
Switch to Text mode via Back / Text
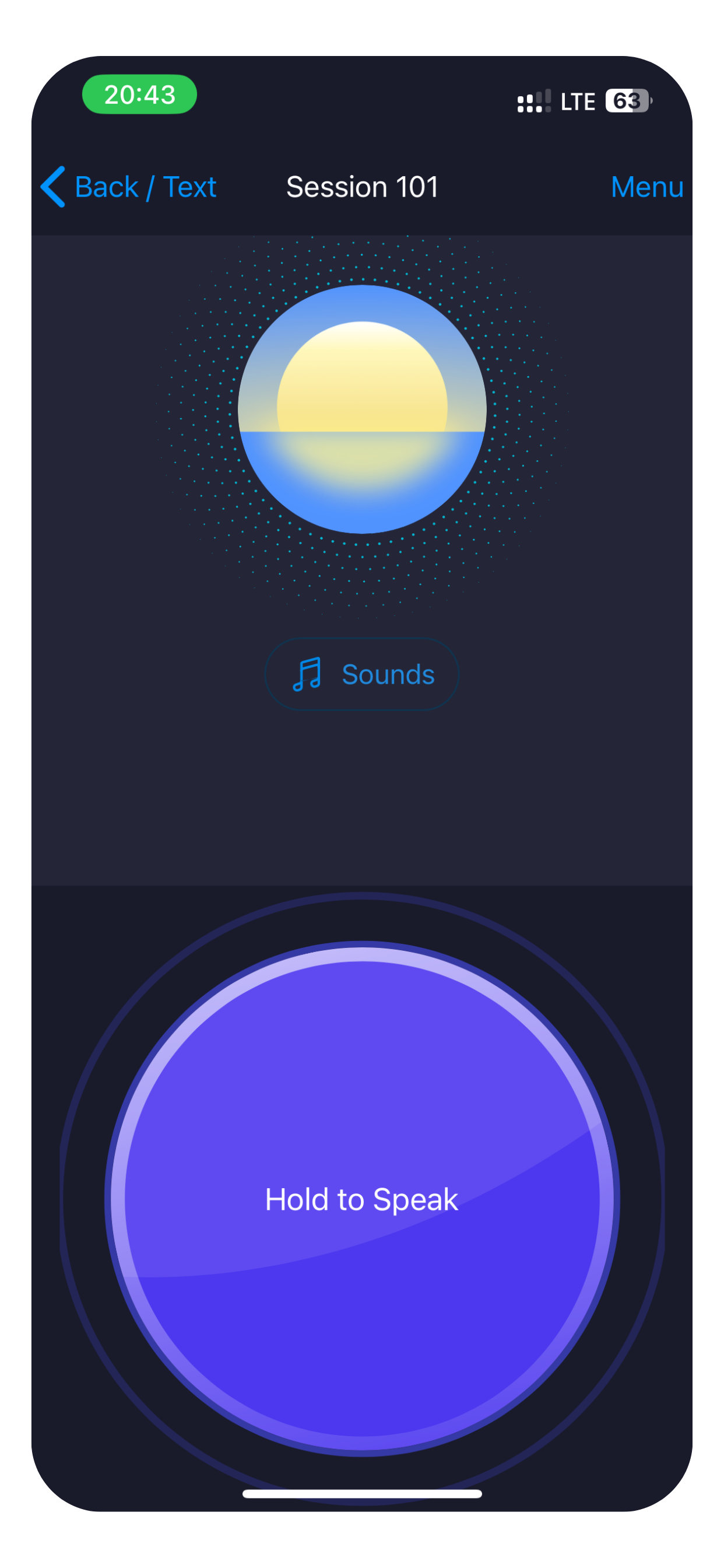[x=146, y=187]
